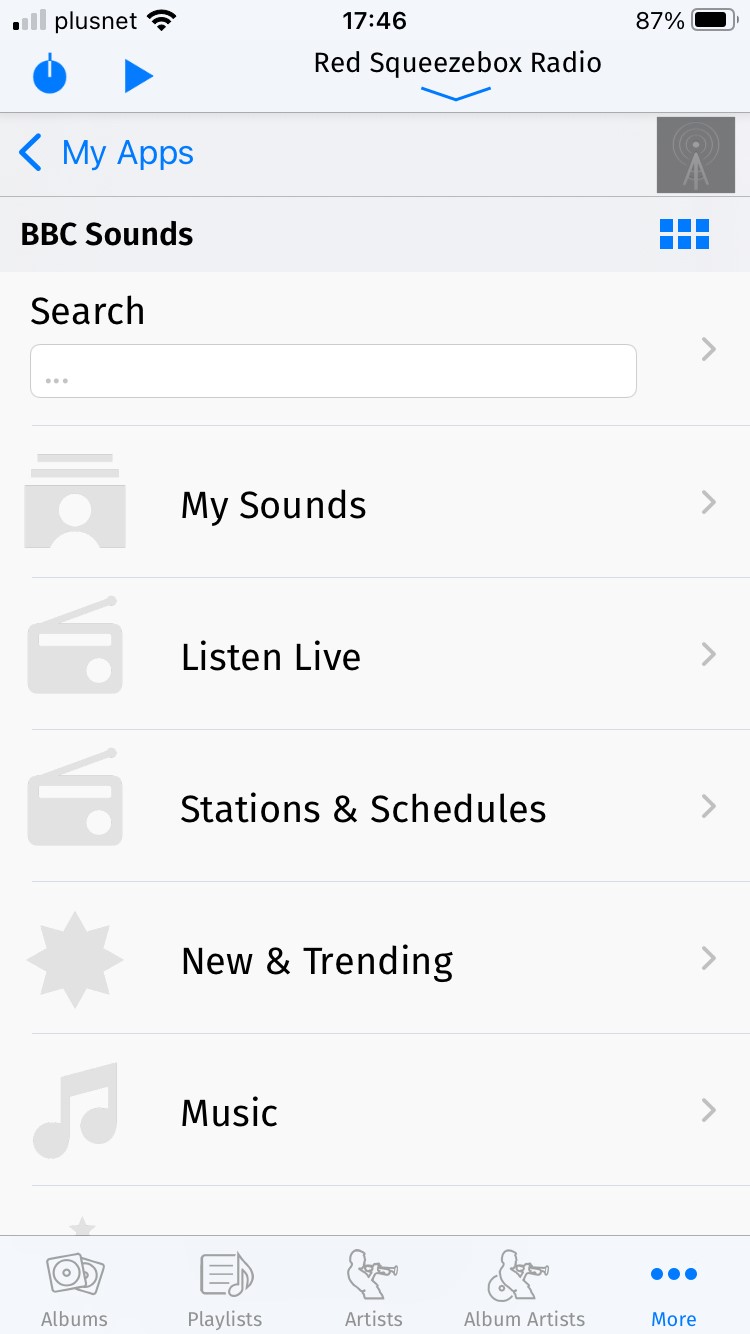Image resolution: width=750 pixels, height=1334 pixels.
Task: Tap the power button icon
Action: coord(50,76)
